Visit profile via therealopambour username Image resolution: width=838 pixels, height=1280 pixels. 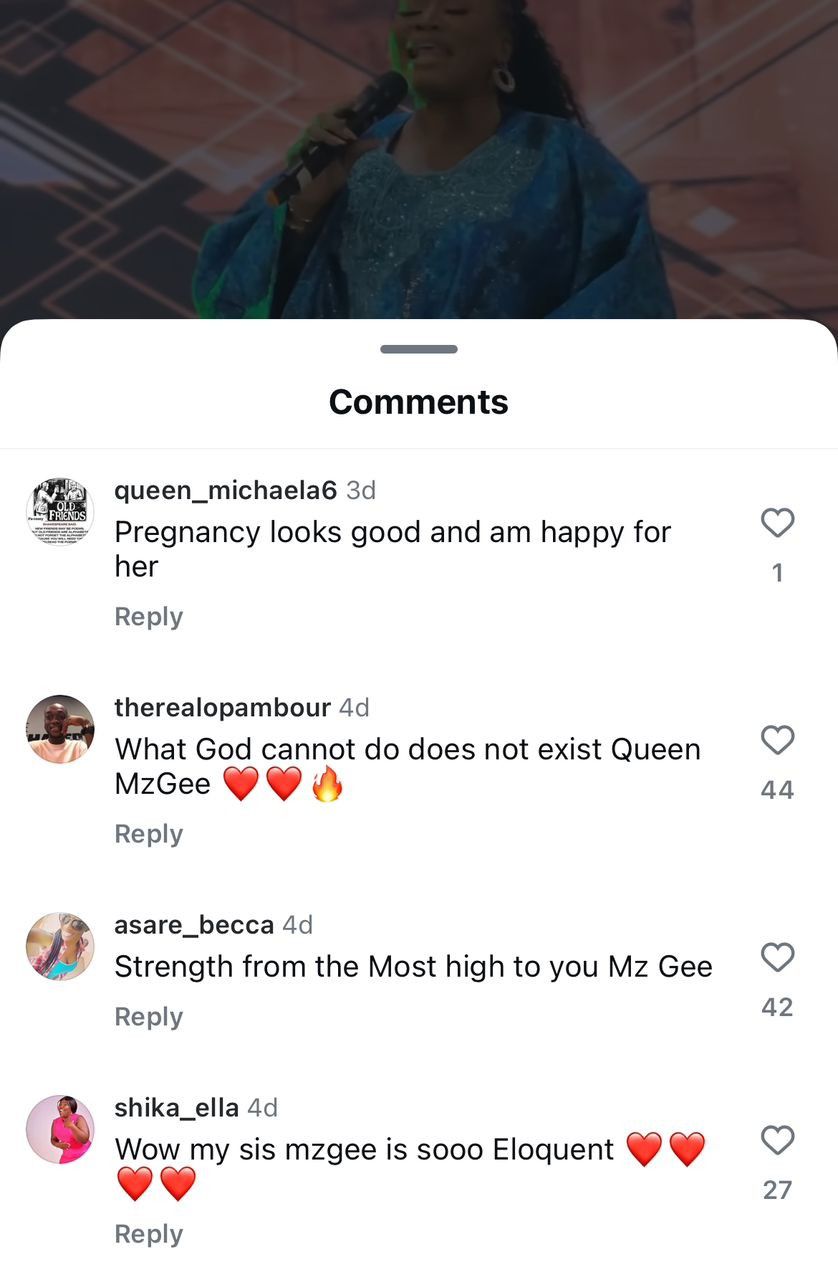222,707
